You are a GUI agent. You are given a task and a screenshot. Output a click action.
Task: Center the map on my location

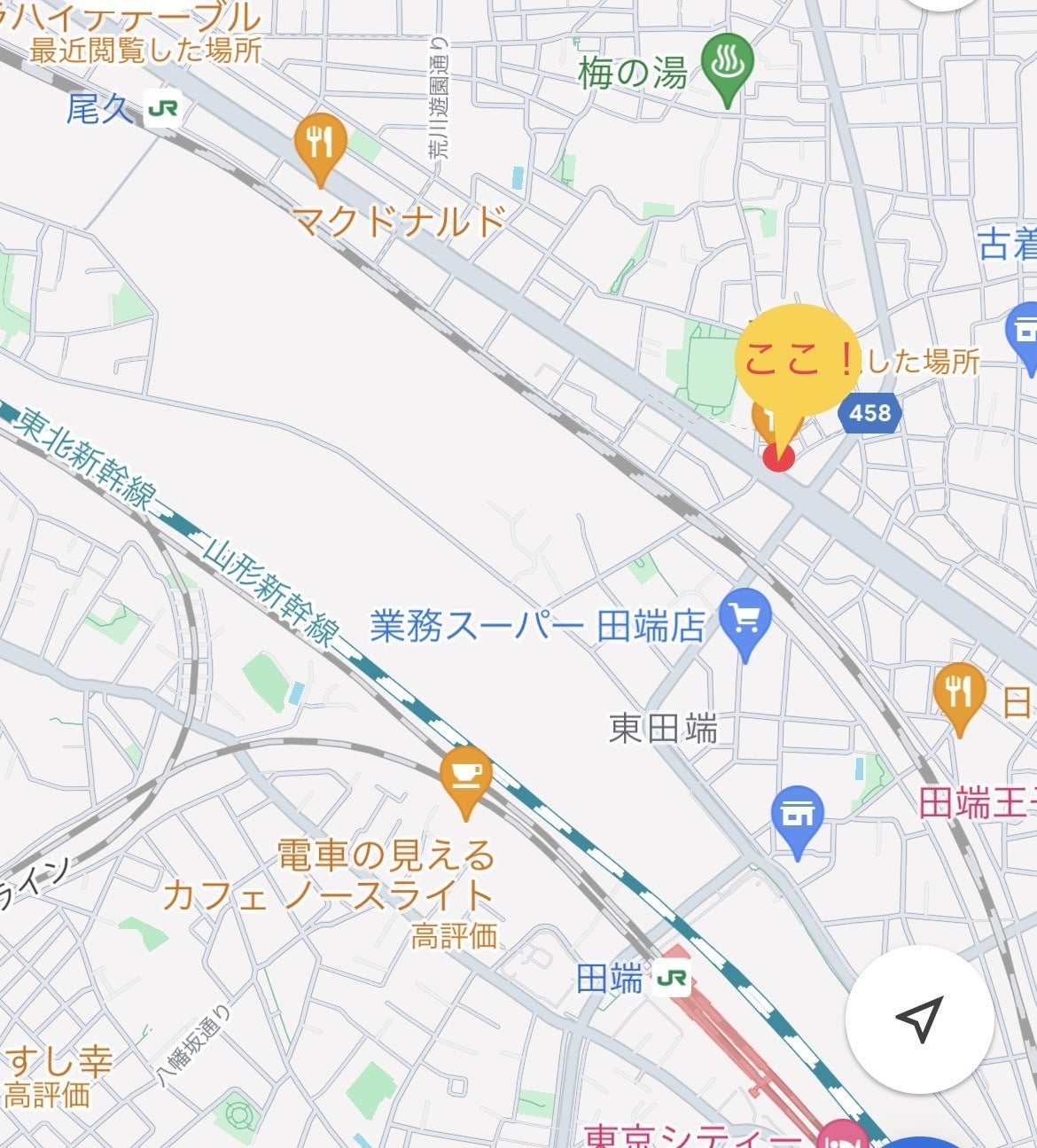click(x=918, y=1019)
